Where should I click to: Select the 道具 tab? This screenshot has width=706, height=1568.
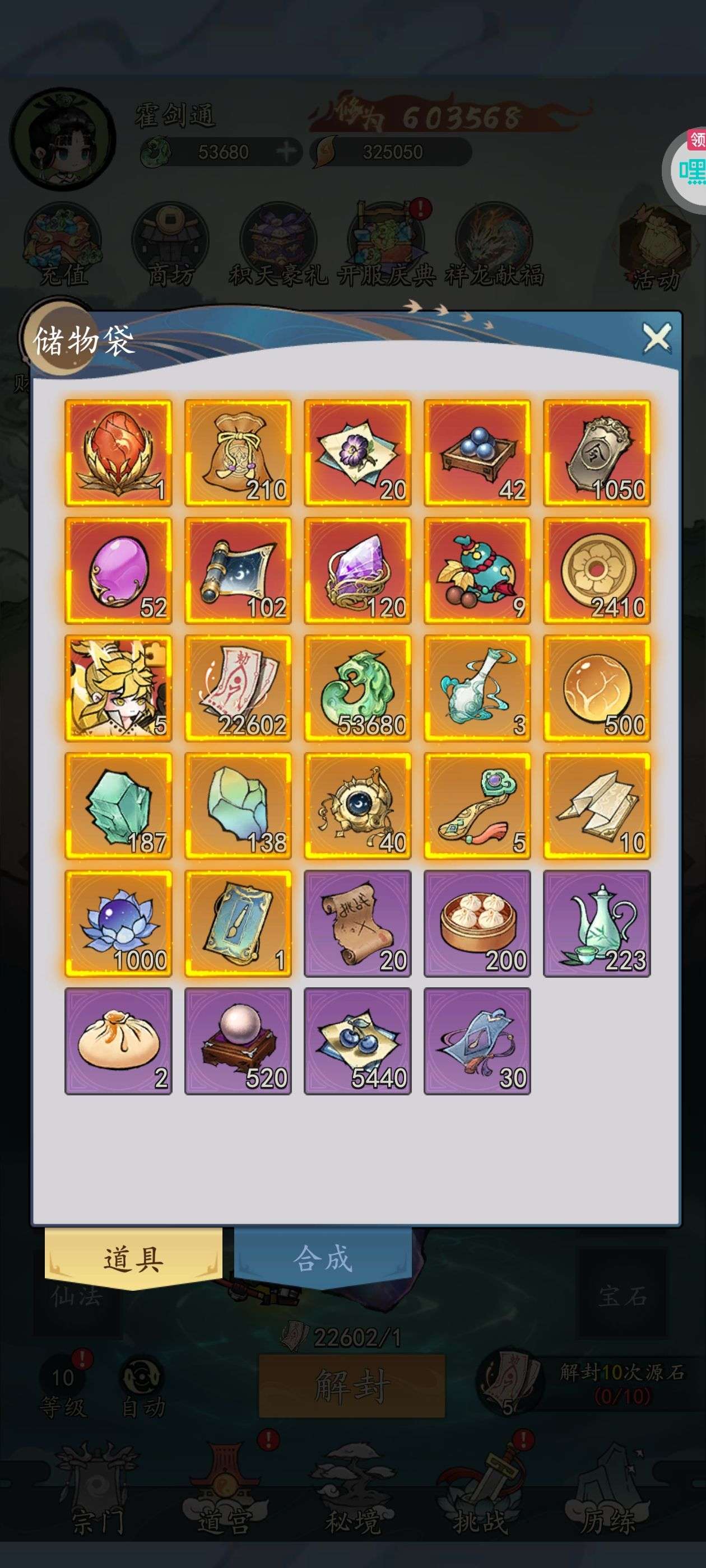pyautogui.click(x=133, y=1258)
